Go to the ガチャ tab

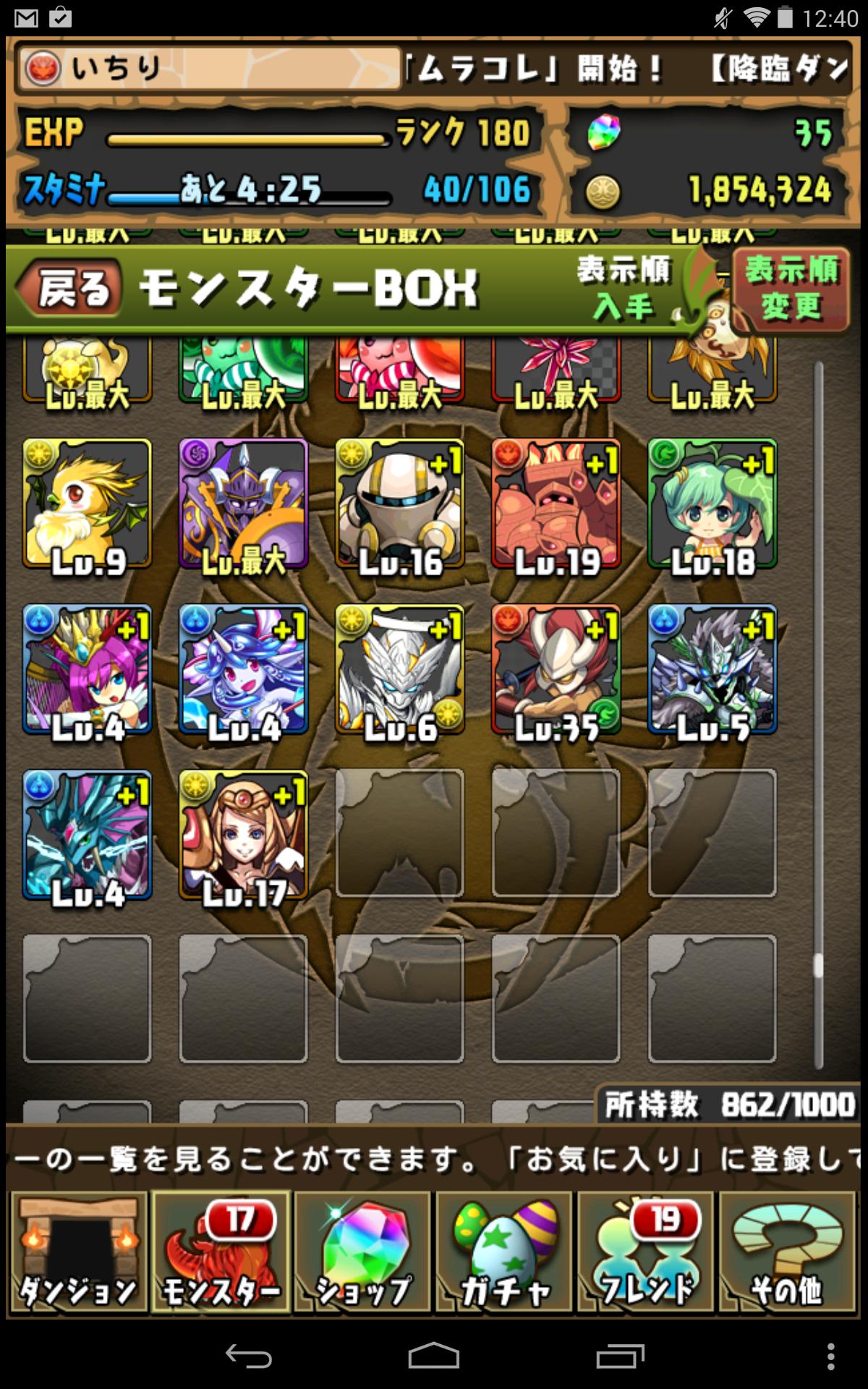[503, 1253]
